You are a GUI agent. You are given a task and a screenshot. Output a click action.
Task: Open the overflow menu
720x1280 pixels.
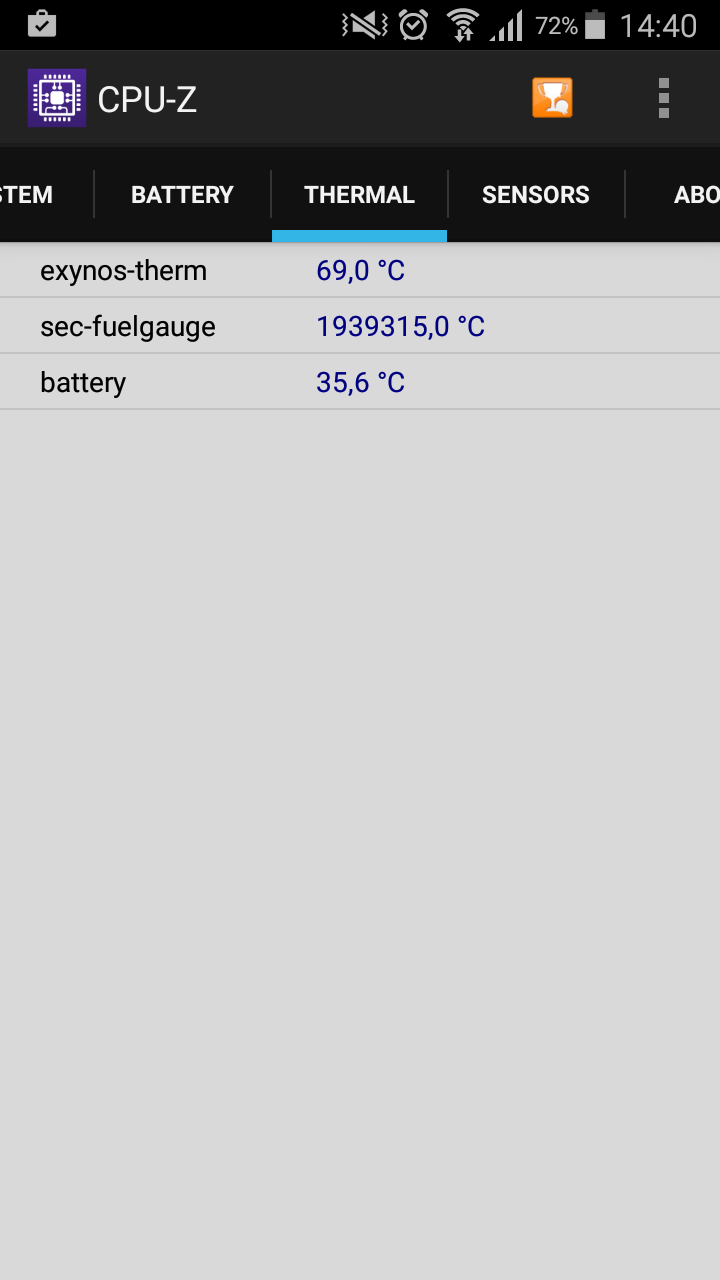(x=664, y=98)
